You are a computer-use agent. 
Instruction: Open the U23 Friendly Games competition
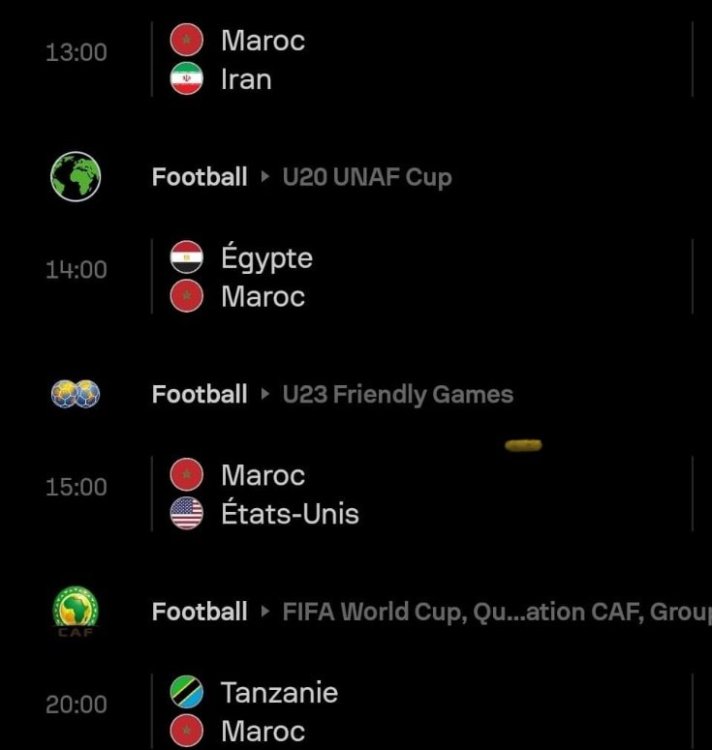(397, 395)
